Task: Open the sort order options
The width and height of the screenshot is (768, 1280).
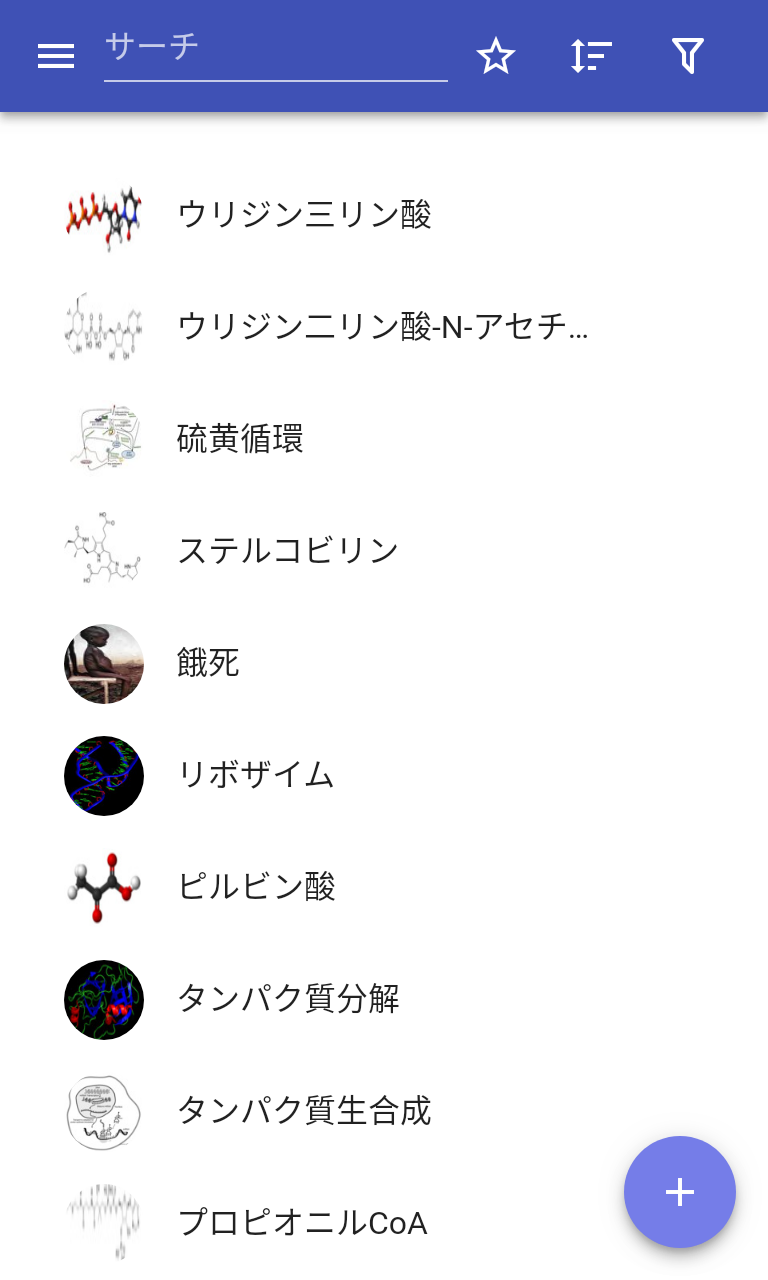Action: coord(591,56)
